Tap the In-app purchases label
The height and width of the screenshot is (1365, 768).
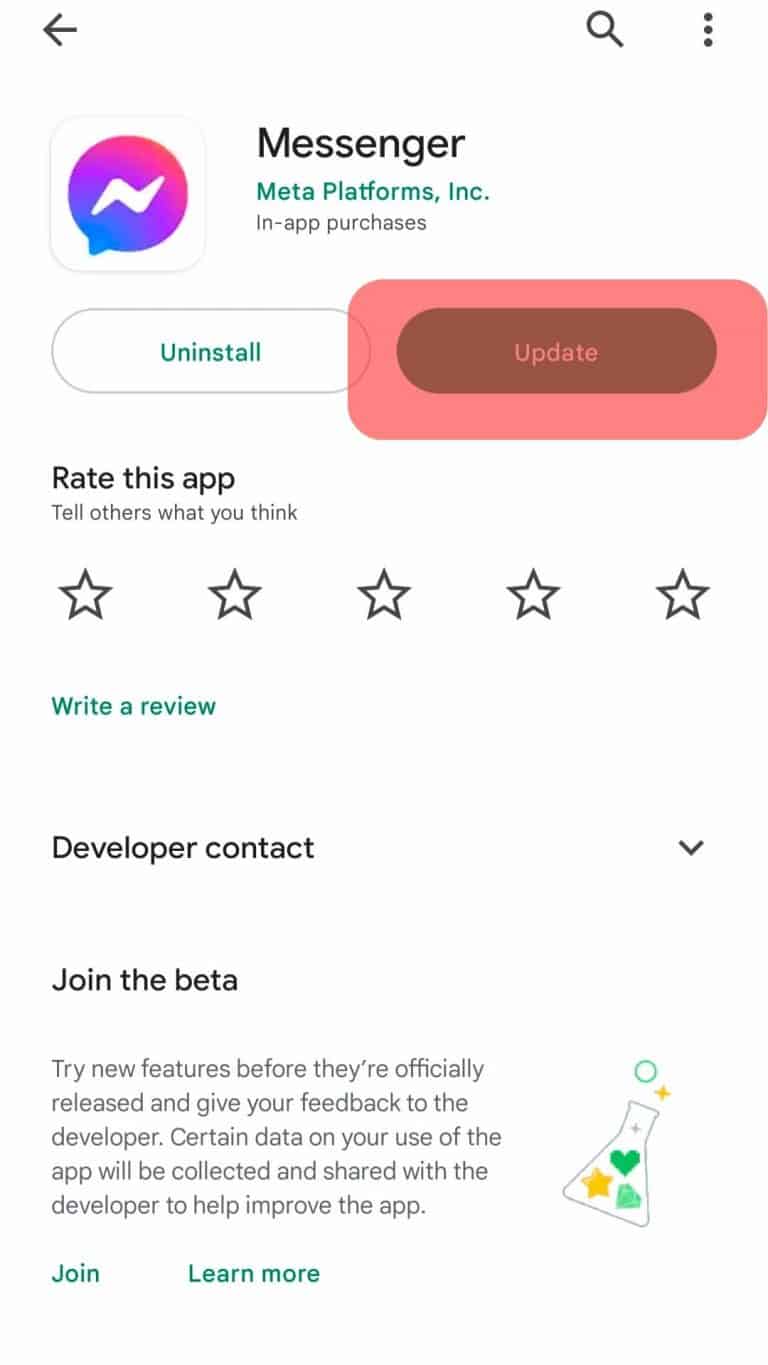click(341, 223)
